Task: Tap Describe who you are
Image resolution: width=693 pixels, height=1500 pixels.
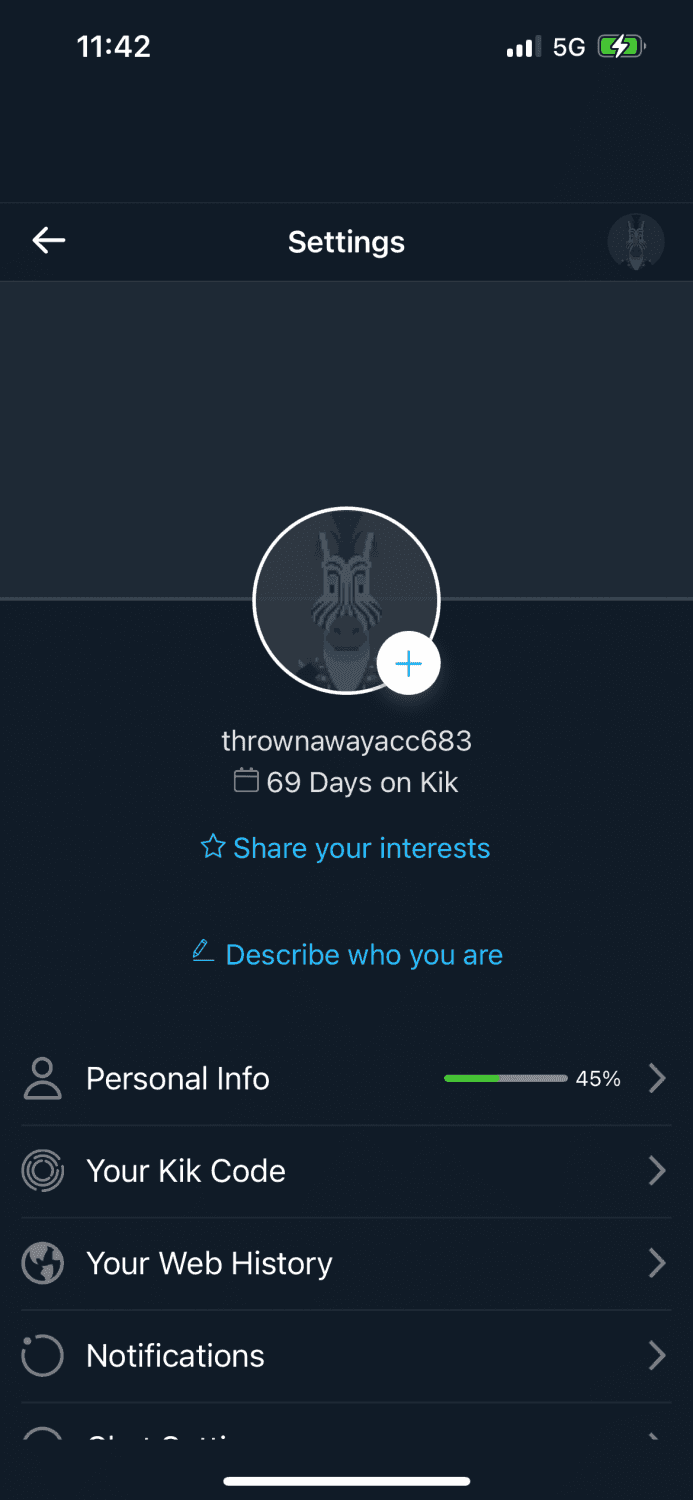Action: [x=347, y=954]
